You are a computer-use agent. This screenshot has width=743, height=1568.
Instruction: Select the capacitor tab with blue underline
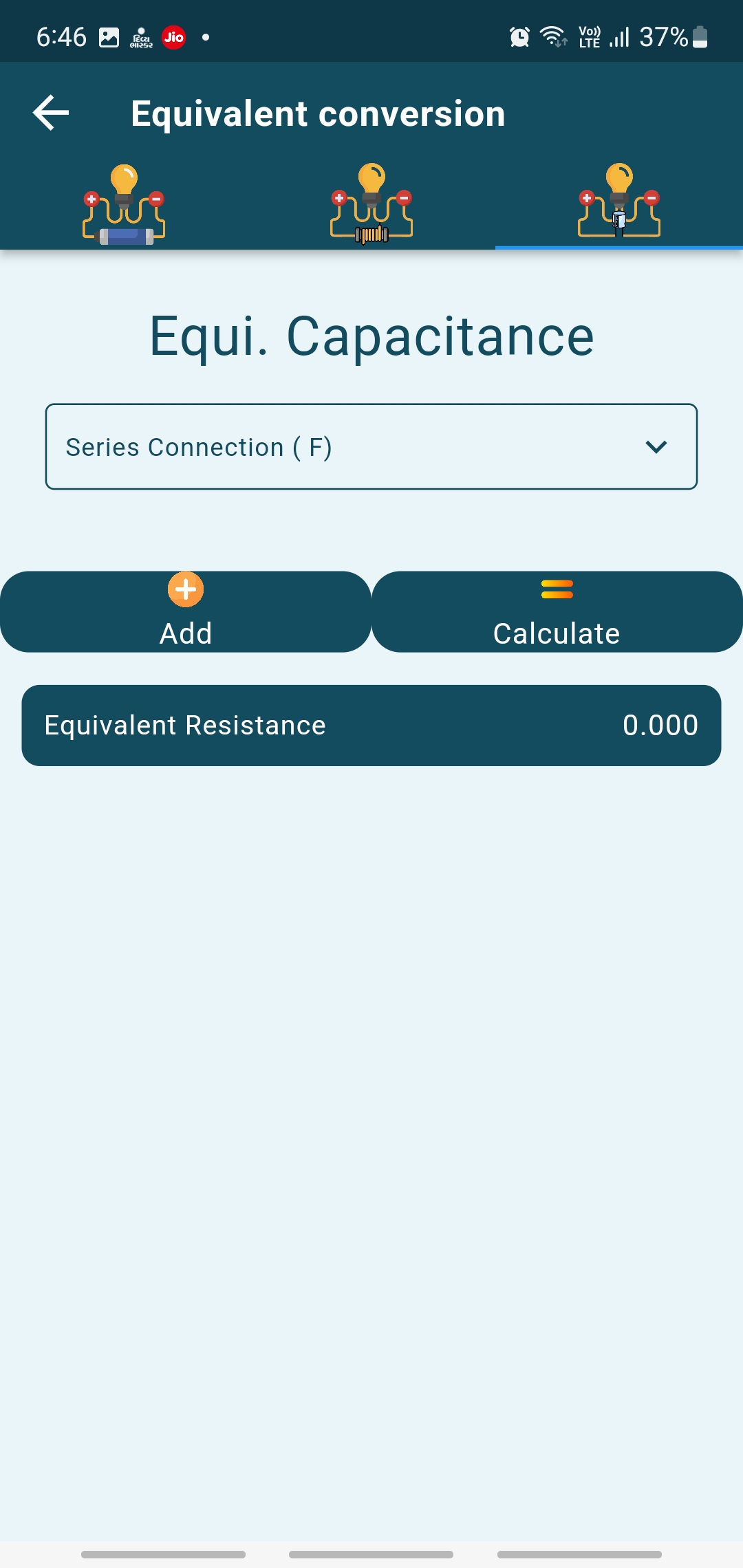pyautogui.click(x=619, y=204)
